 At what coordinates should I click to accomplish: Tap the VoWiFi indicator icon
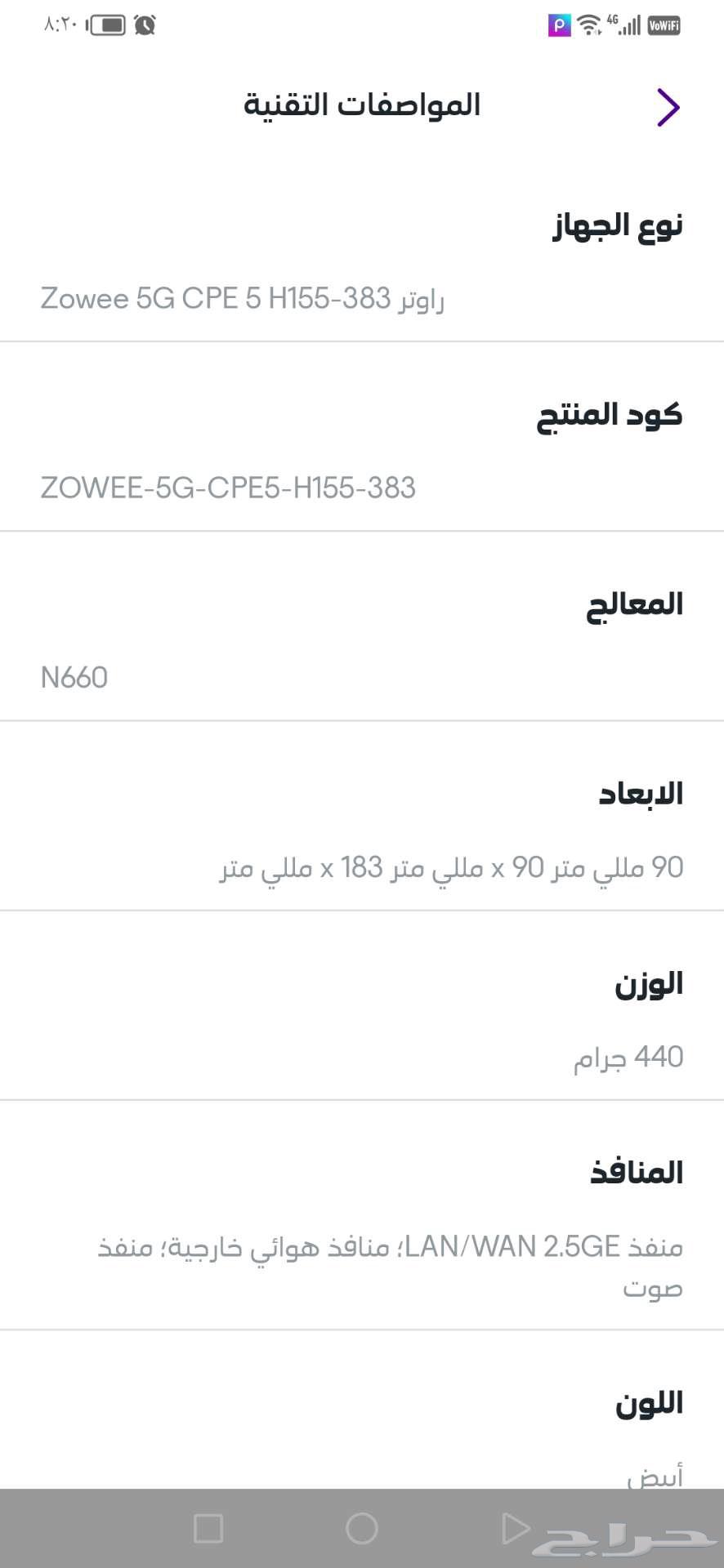click(664, 24)
